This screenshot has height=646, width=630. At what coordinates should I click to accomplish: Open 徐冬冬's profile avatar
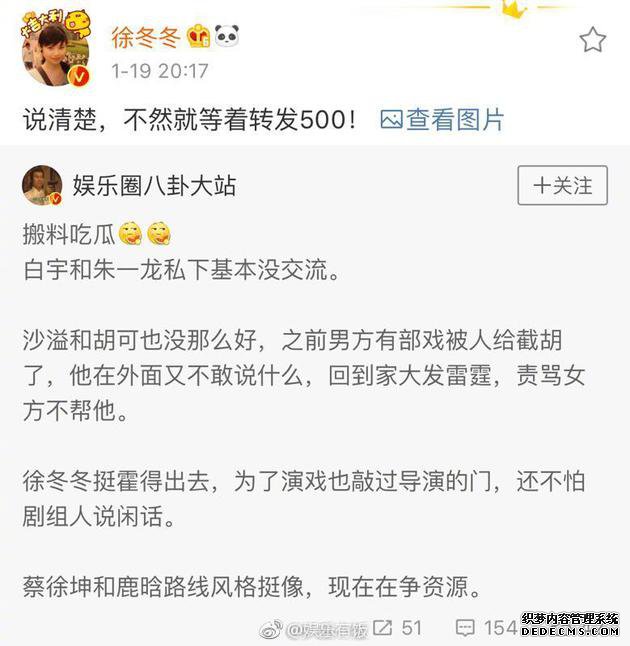click(x=56, y=50)
